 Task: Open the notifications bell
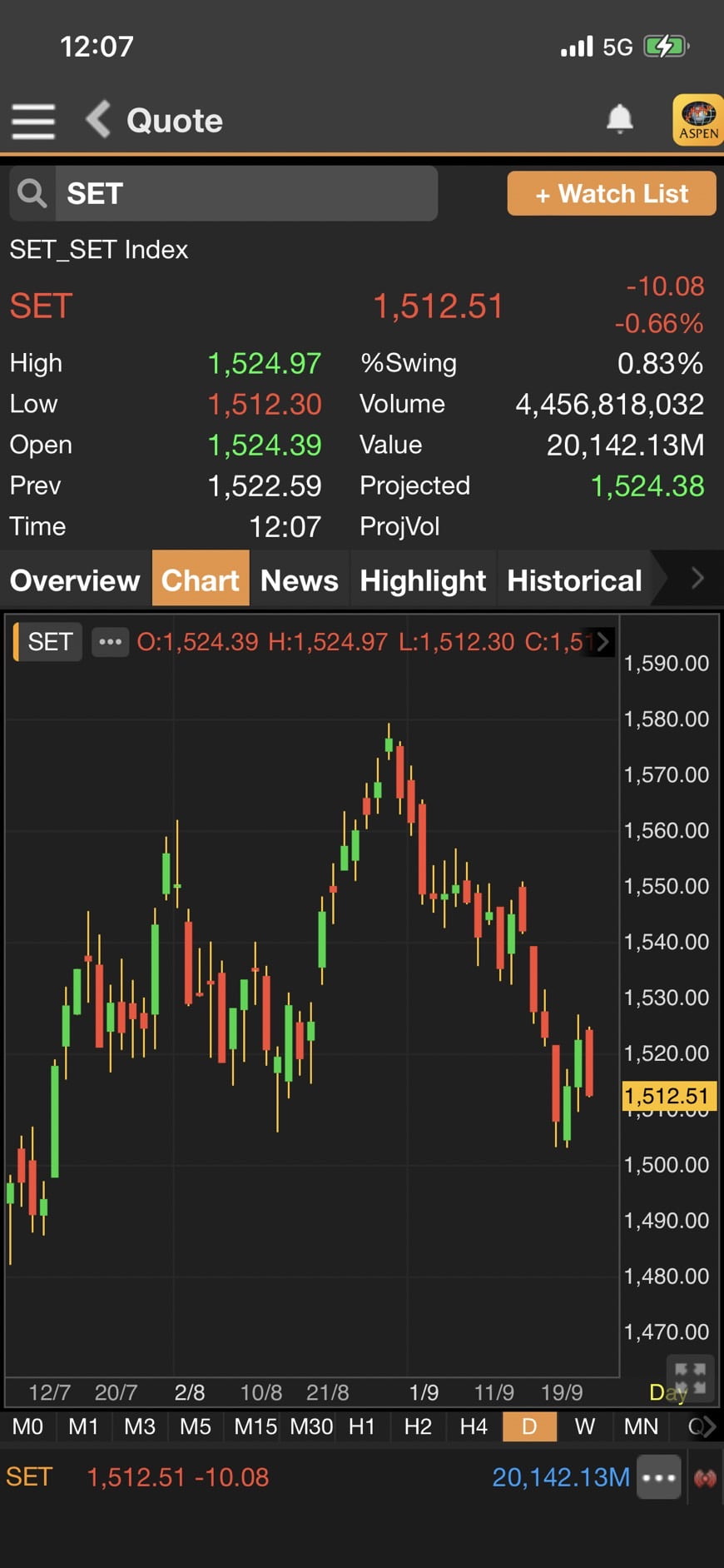(619, 119)
